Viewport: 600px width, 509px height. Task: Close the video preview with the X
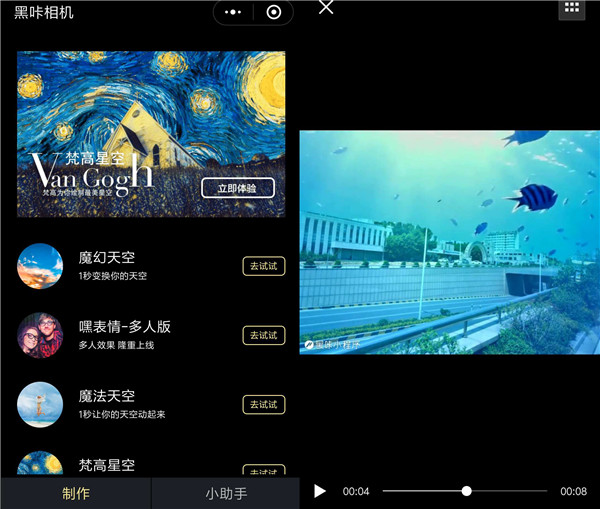pyautogui.click(x=325, y=8)
